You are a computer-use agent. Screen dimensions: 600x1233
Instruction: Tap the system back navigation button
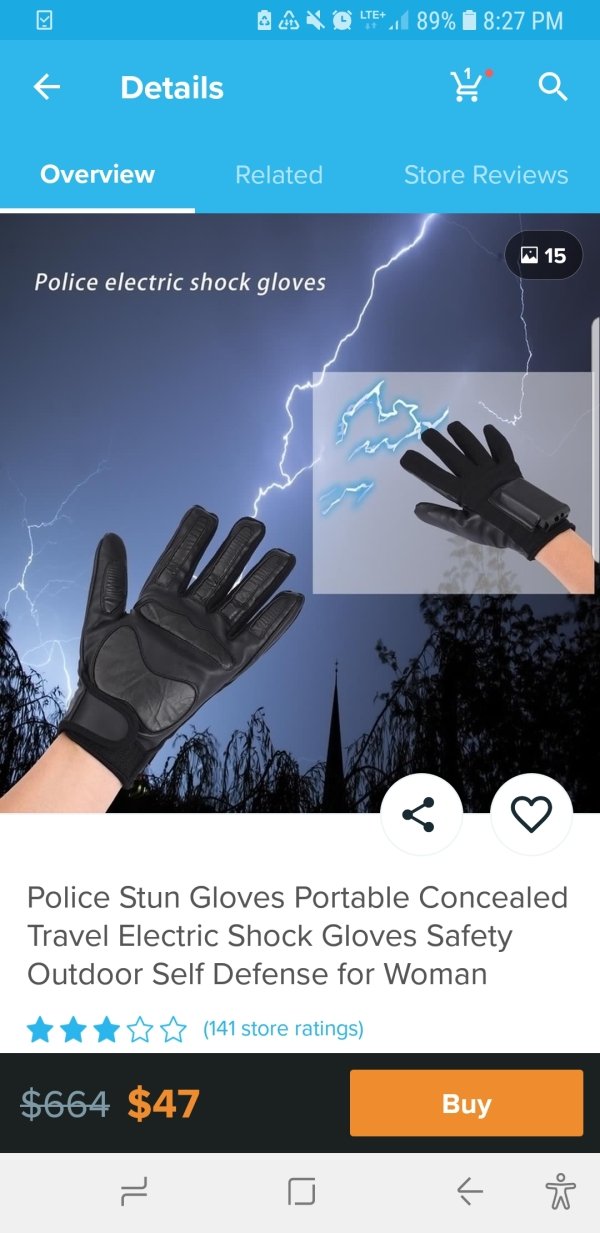coord(469,1190)
